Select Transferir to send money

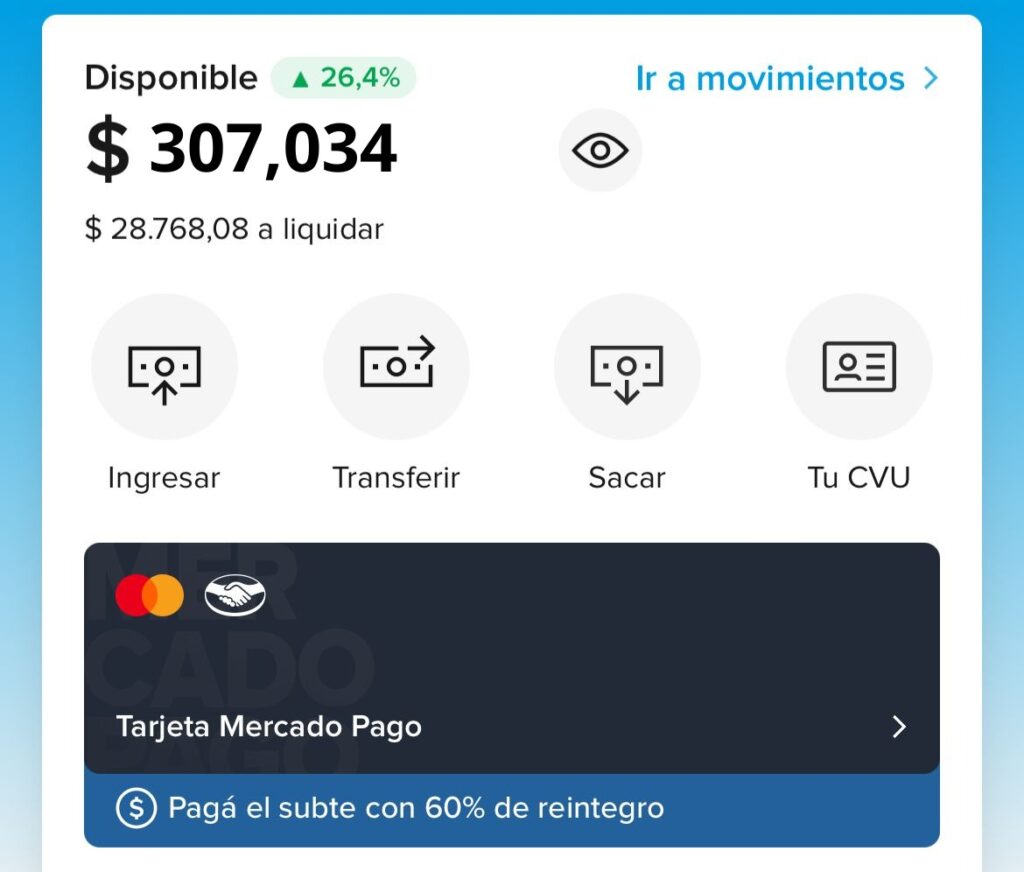396,368
